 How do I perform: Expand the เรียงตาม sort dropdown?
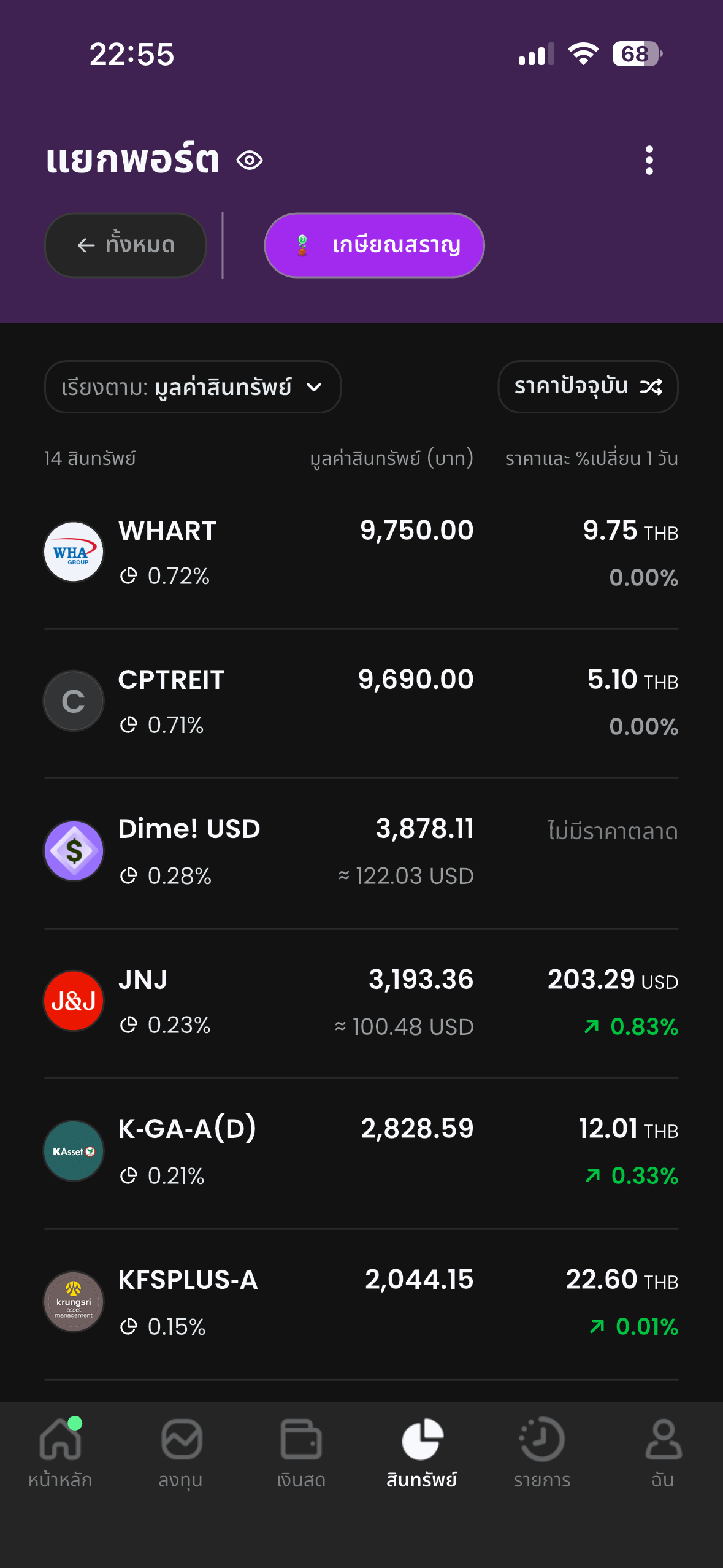pyautogui.click(x=193, y=387)
